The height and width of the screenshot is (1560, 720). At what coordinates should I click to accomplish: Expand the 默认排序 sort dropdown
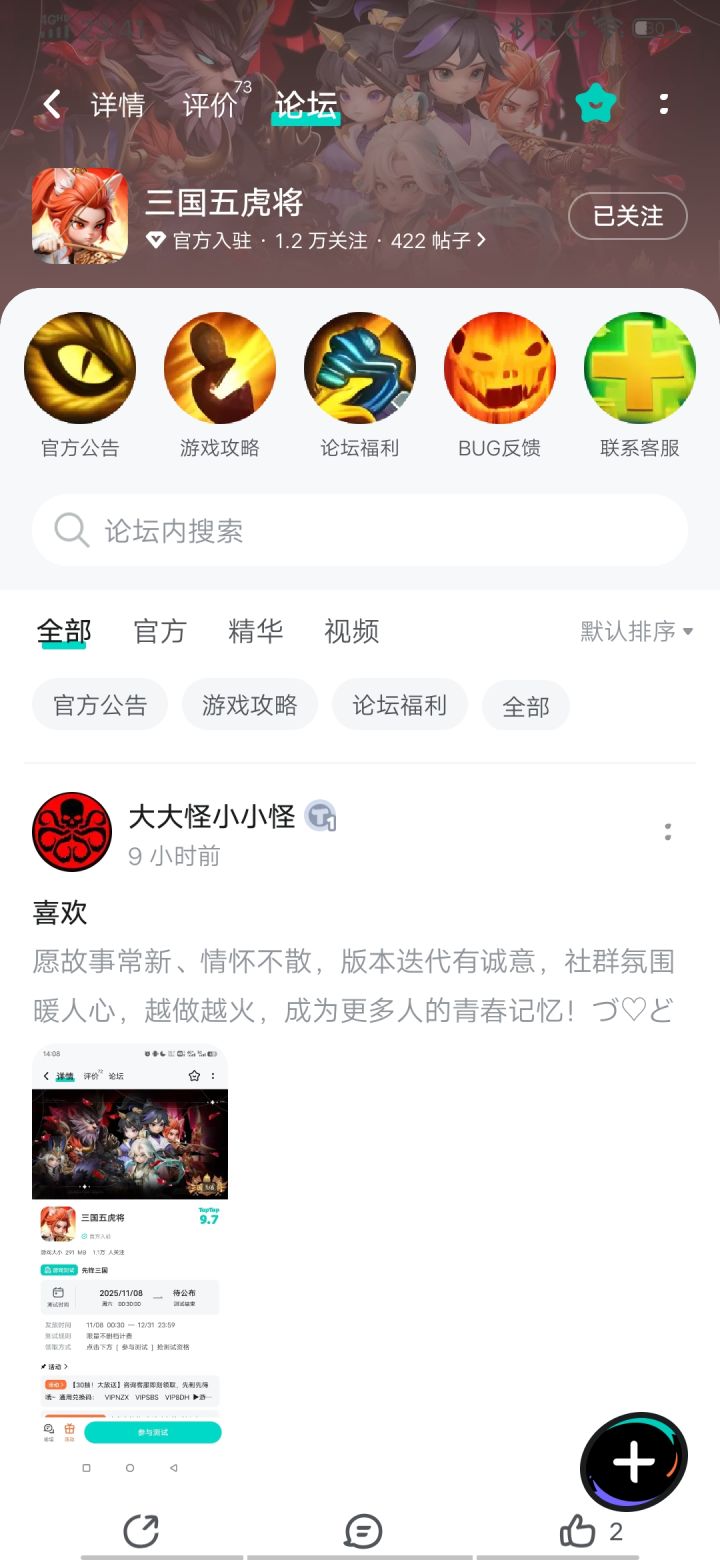coord(637,631)
